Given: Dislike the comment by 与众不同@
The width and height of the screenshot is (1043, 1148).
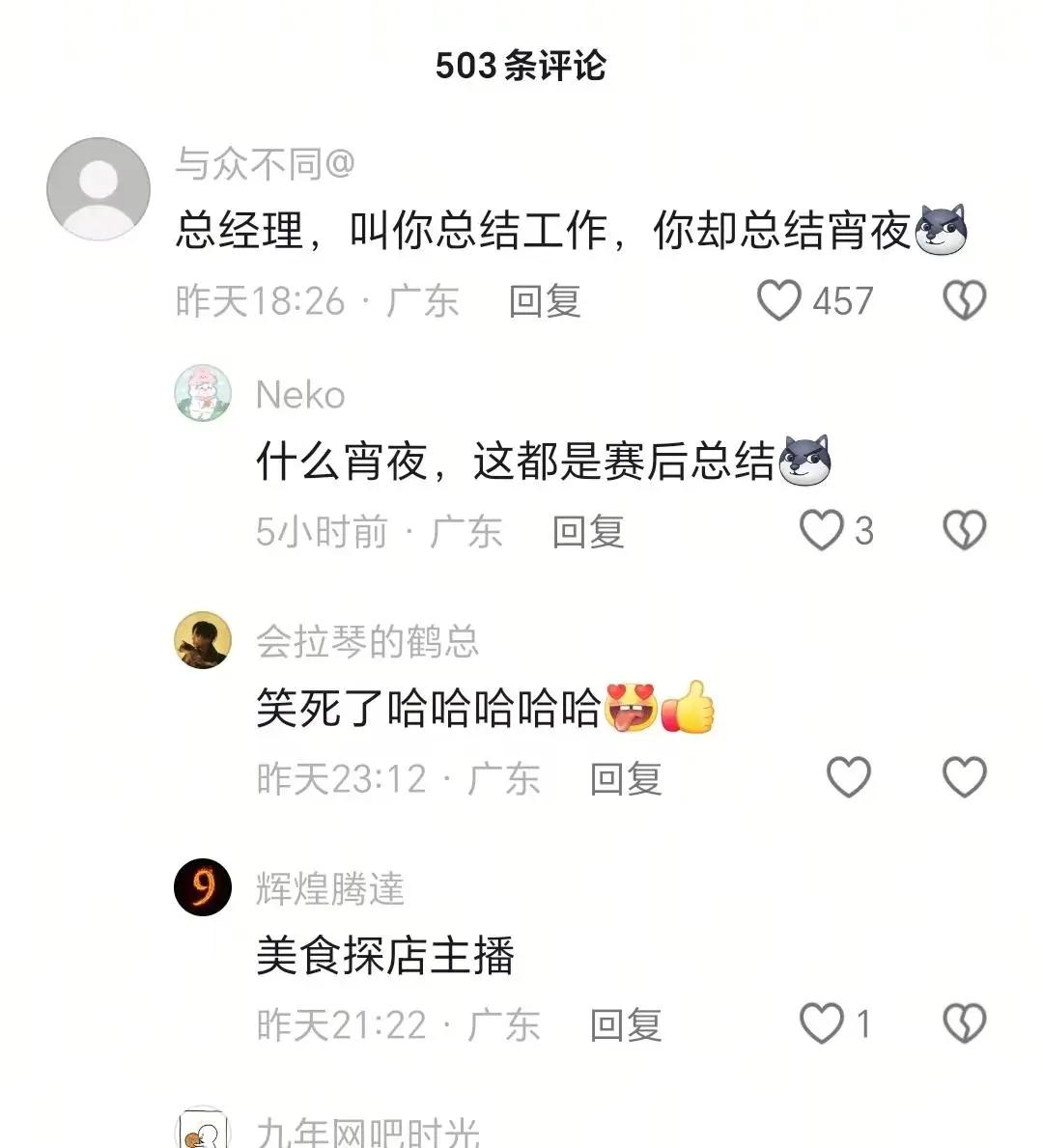Looking at the screenshot, I should (964, 301).
